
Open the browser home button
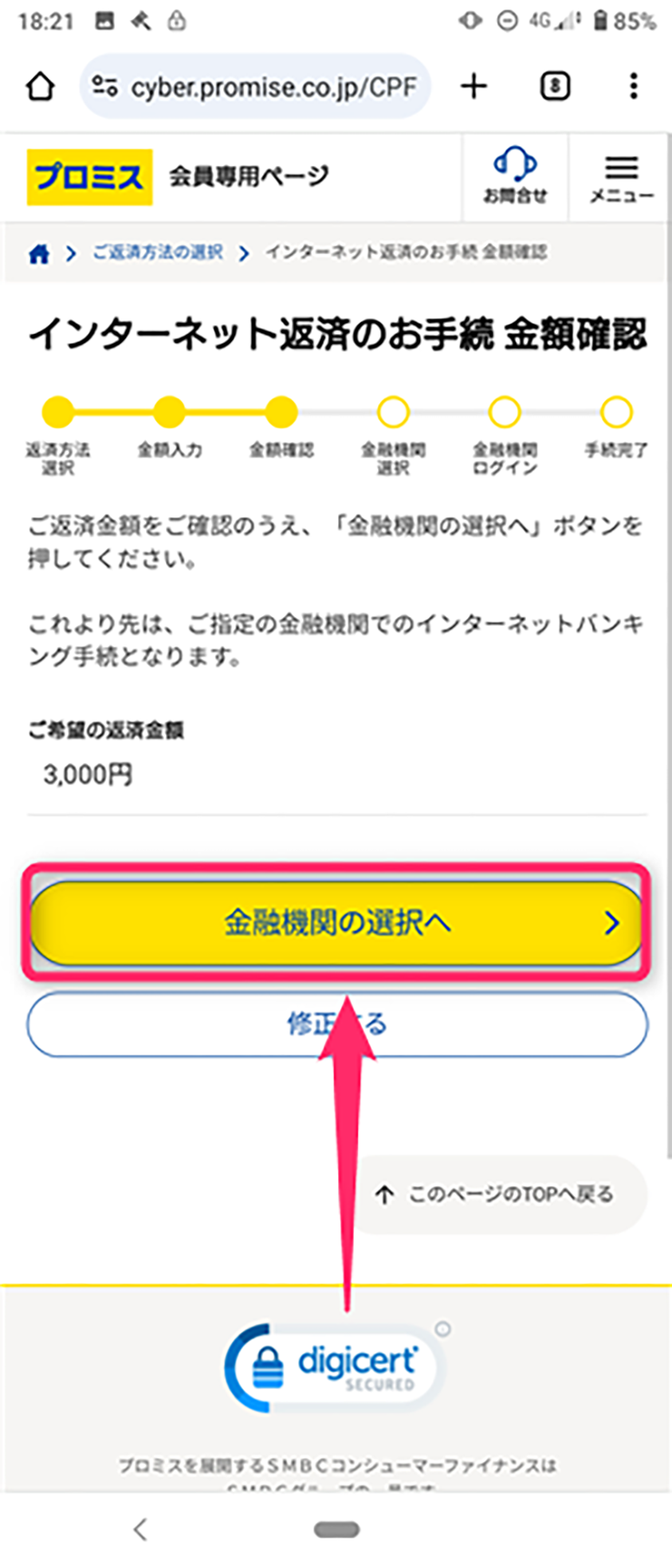pyautogui.click(x=40, y=86)
